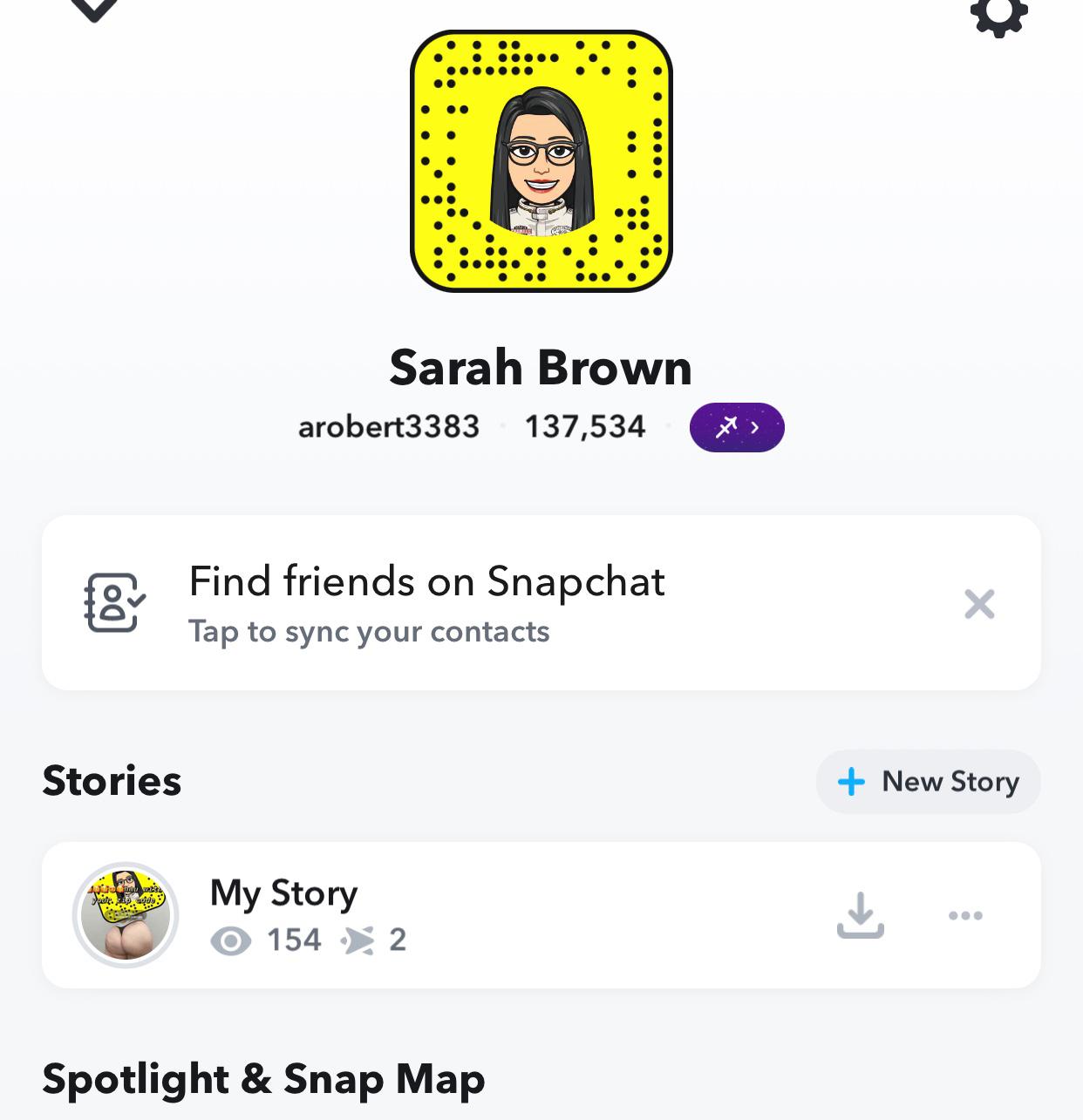Viewport: 1083px width, 1120px height.
Task: Dismiss the Find friends banner
Action: coord(979,603)
